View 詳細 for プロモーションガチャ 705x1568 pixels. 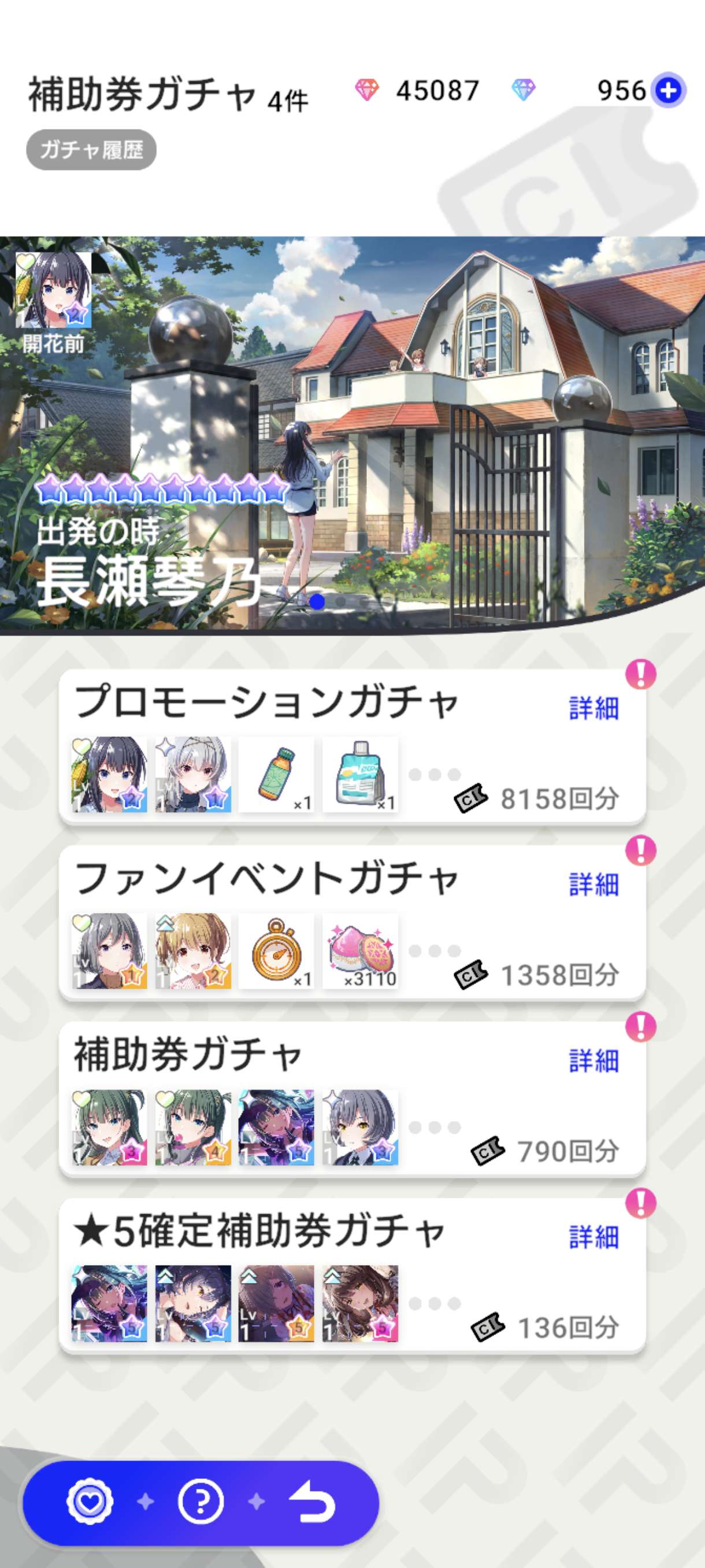pos(593,708)
